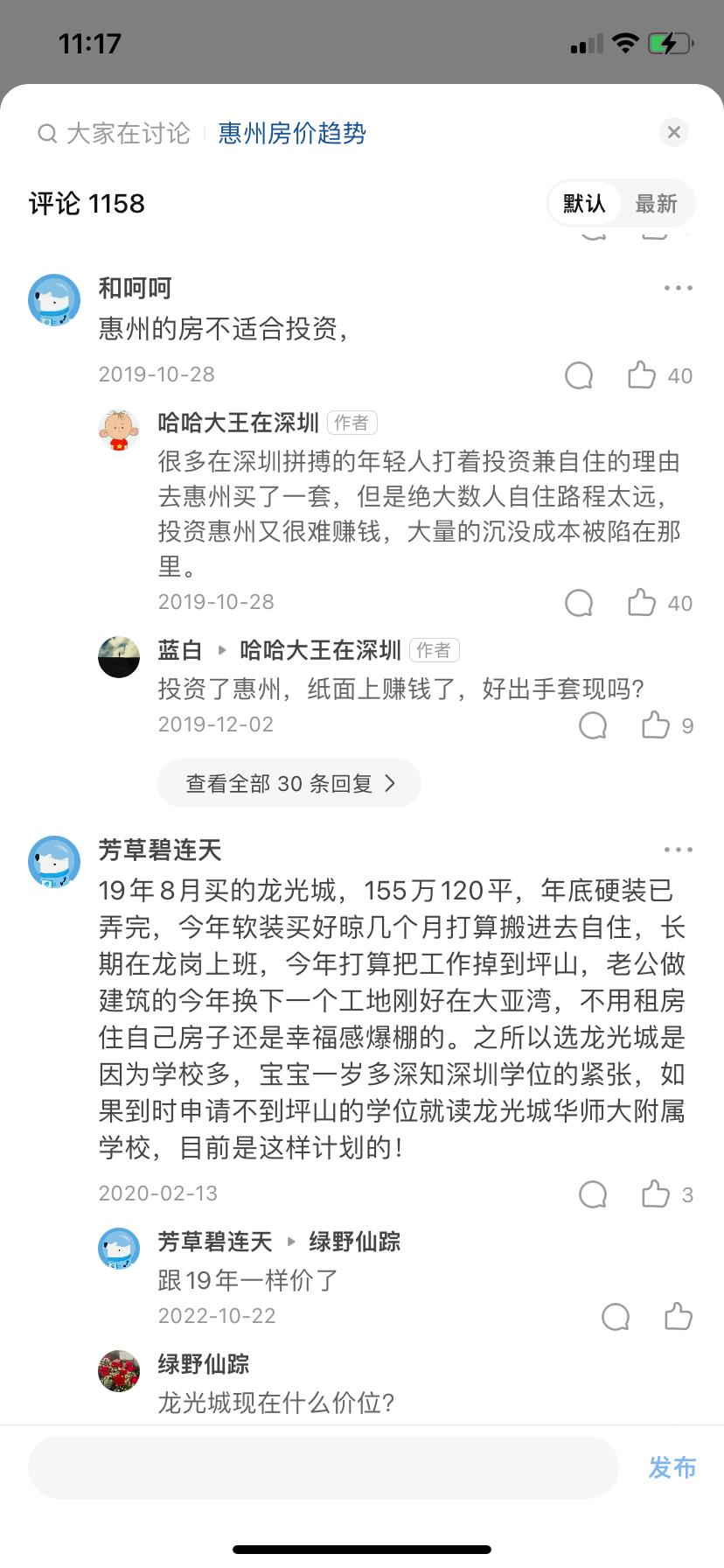Viewport: 724px width, 1568px height.
Task: Tap the 惠州房价趋势 discussion topic link
Action: pyautogui.click(x=292, y=133)
